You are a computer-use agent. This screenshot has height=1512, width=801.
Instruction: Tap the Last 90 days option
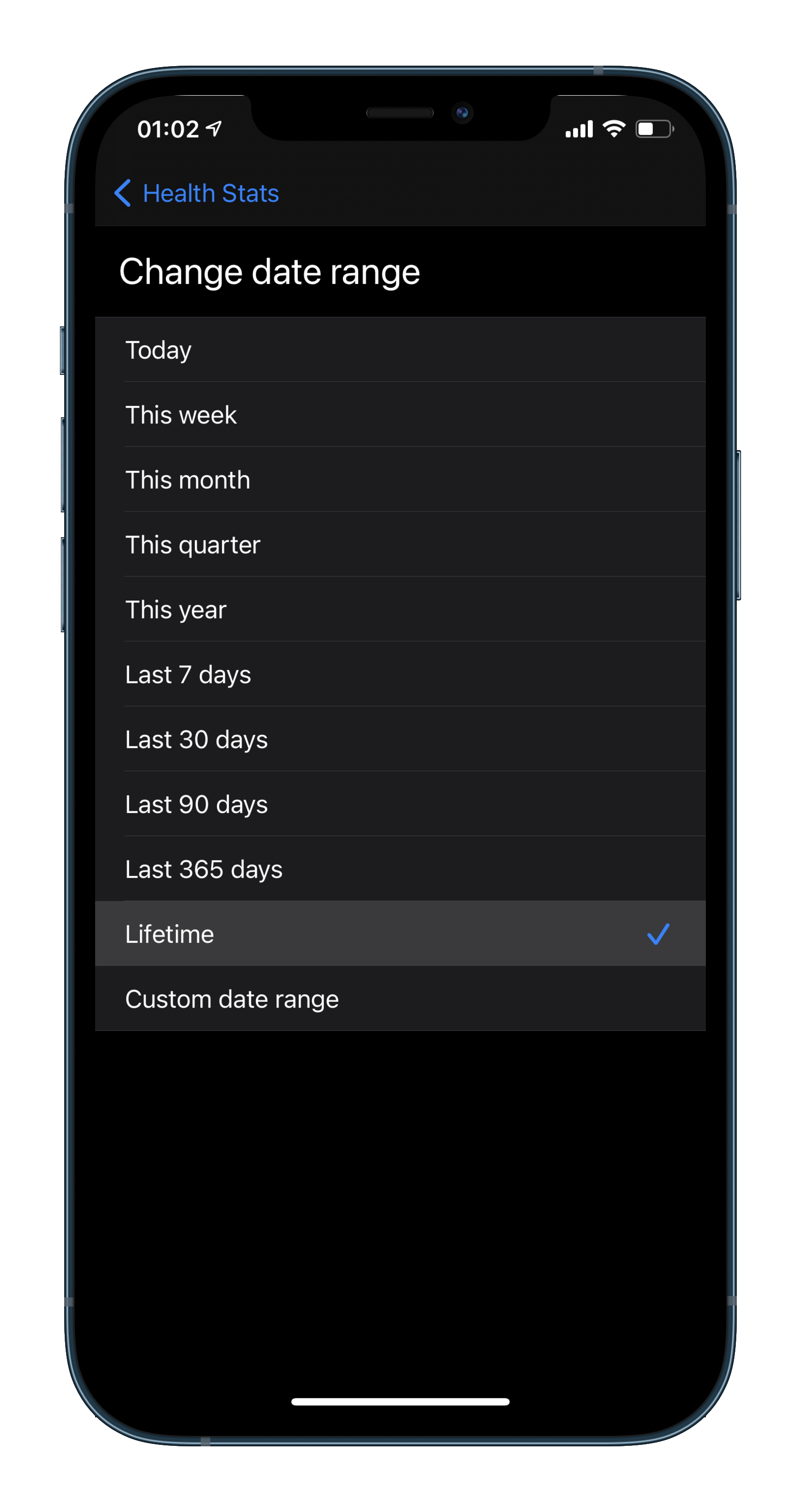point(400,804)
